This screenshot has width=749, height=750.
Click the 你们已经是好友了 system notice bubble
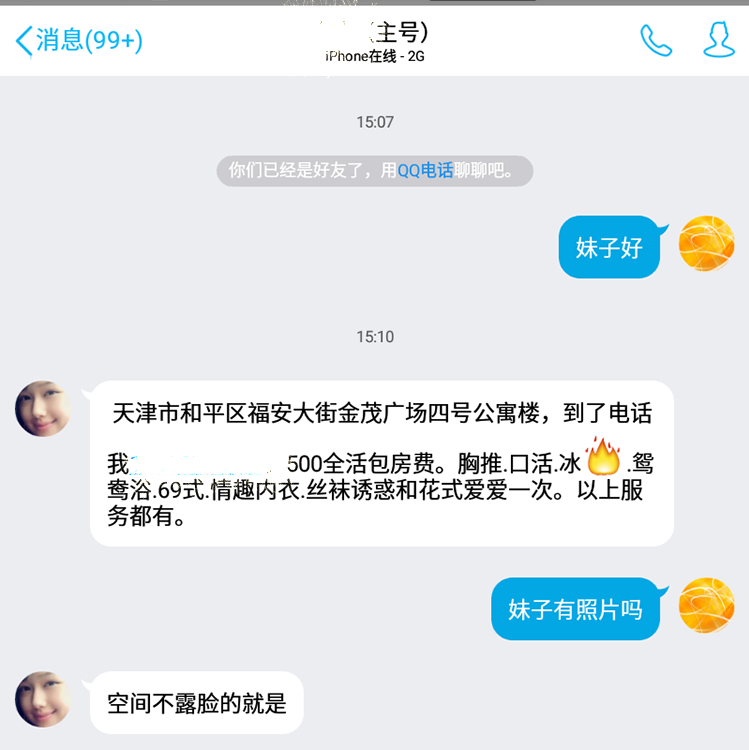pos(374,170)
